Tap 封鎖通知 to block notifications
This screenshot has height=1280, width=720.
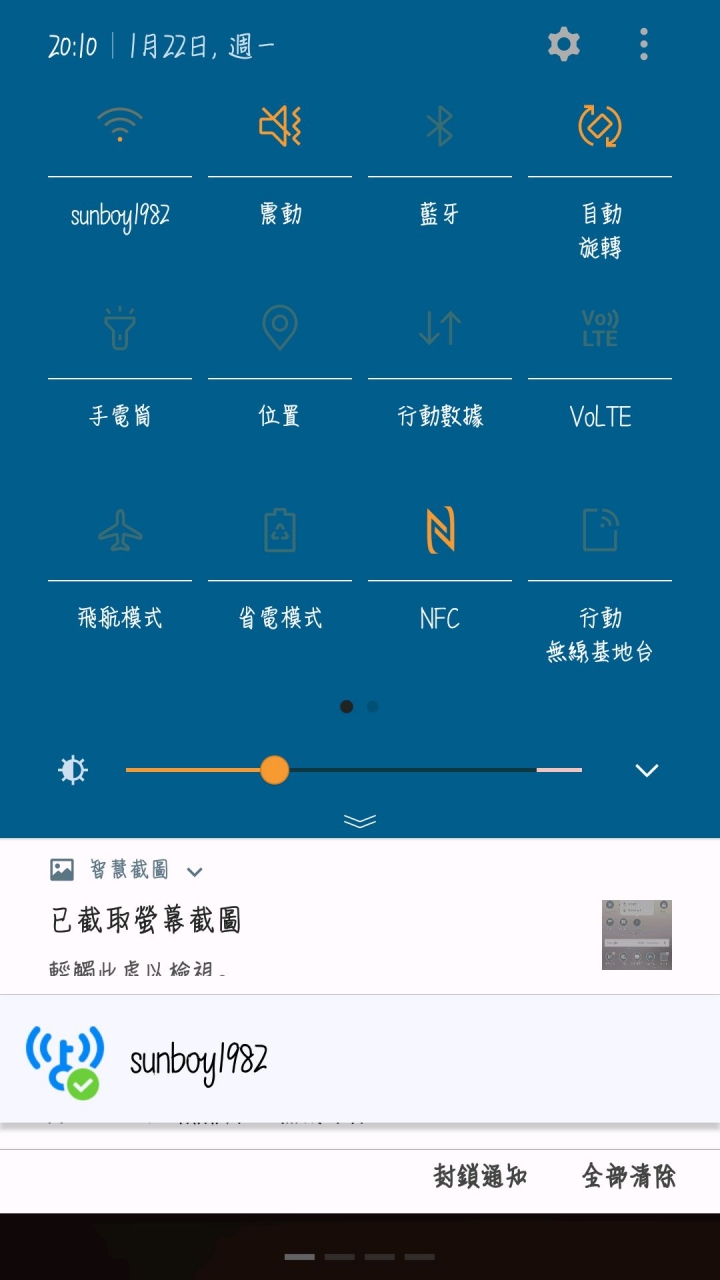coord(480,1176)
